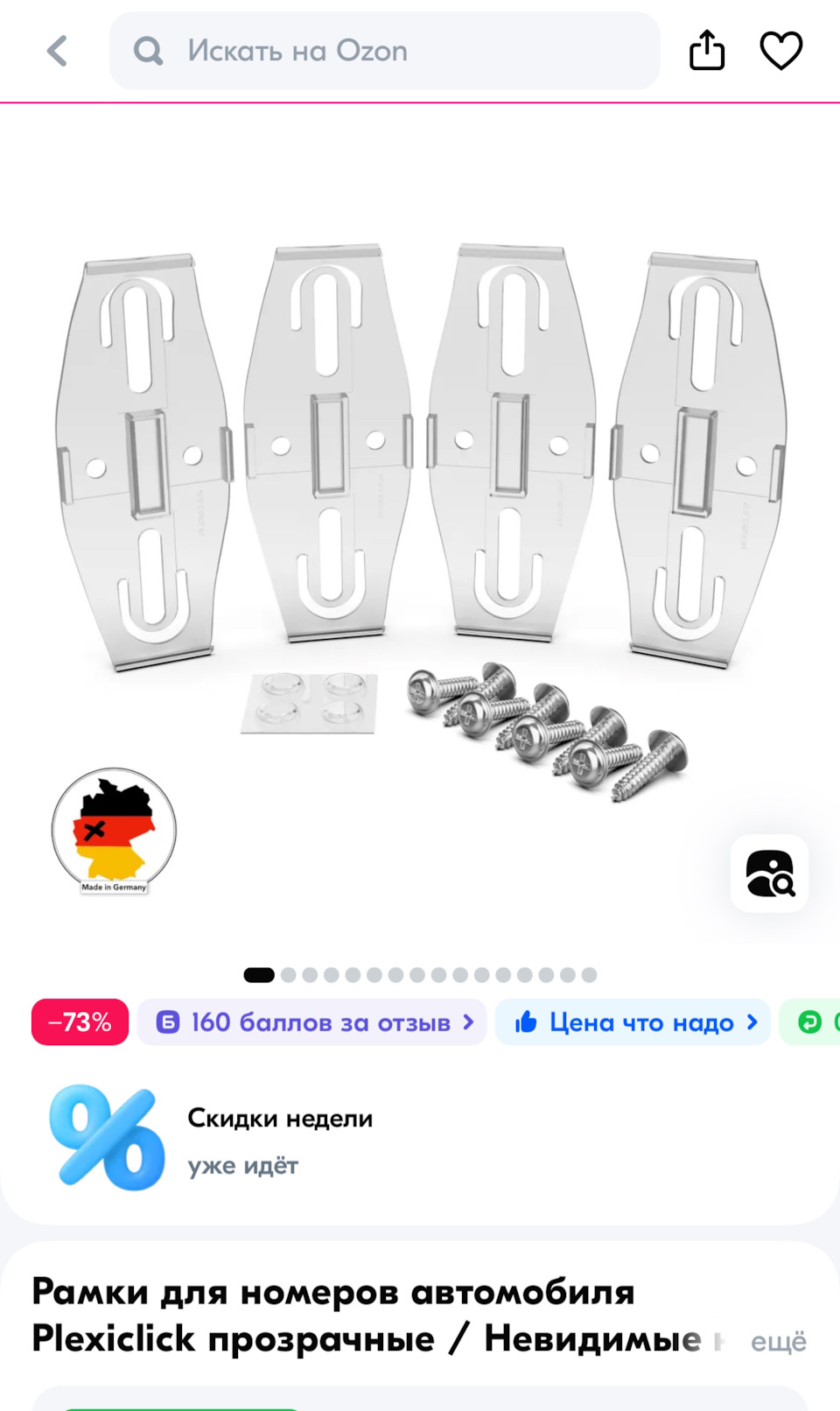
Task: Add the product to favorites
Action: [x=780, y=50]
